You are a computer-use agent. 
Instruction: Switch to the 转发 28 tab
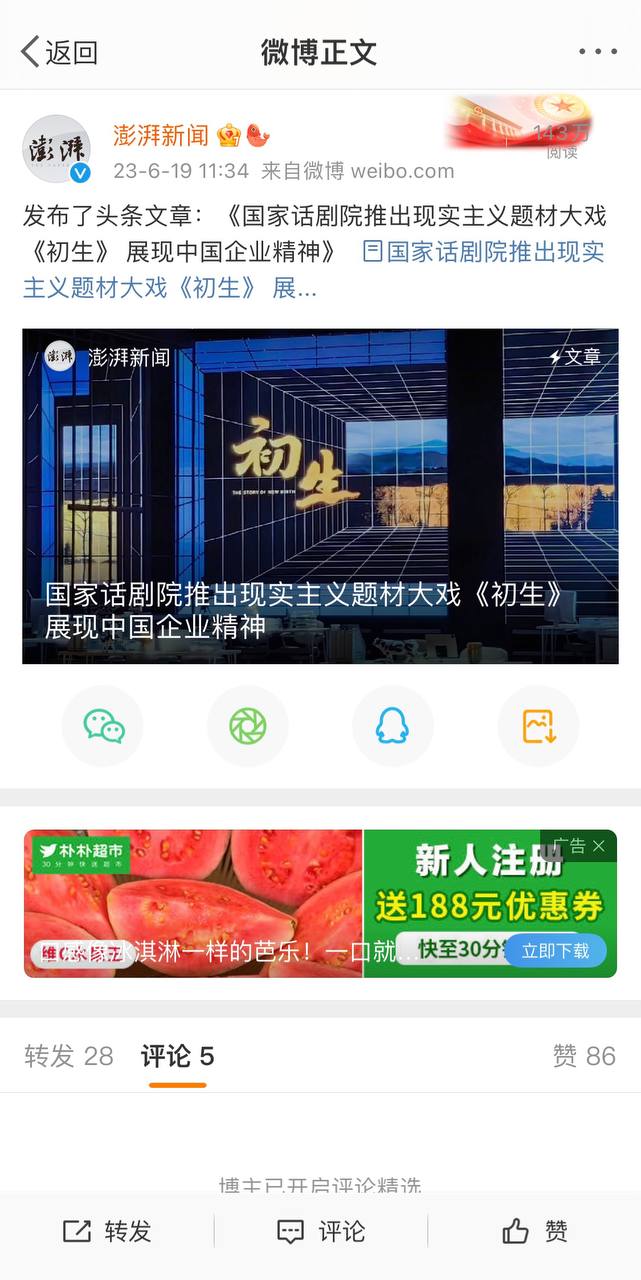(69, 1056)
